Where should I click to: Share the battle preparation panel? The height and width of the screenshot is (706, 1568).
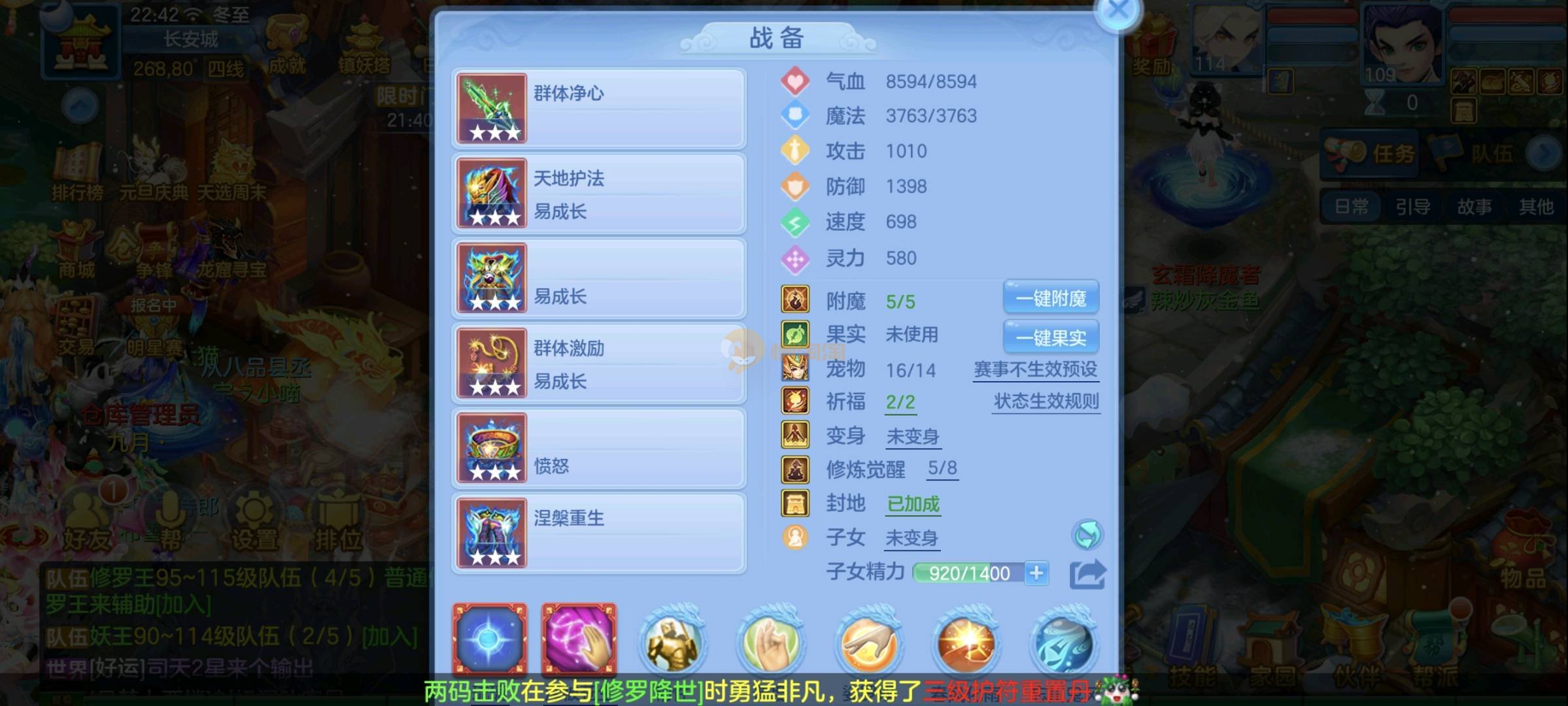(x=1087, y=575)
